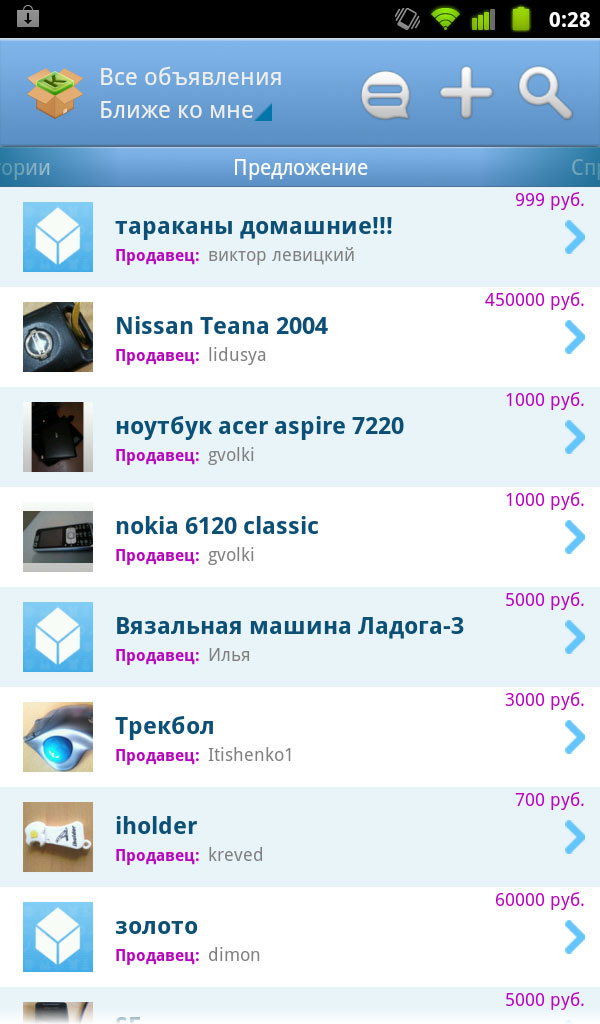Open the messages chat bubble icon
600x1024 pixels.
[385, 94]
